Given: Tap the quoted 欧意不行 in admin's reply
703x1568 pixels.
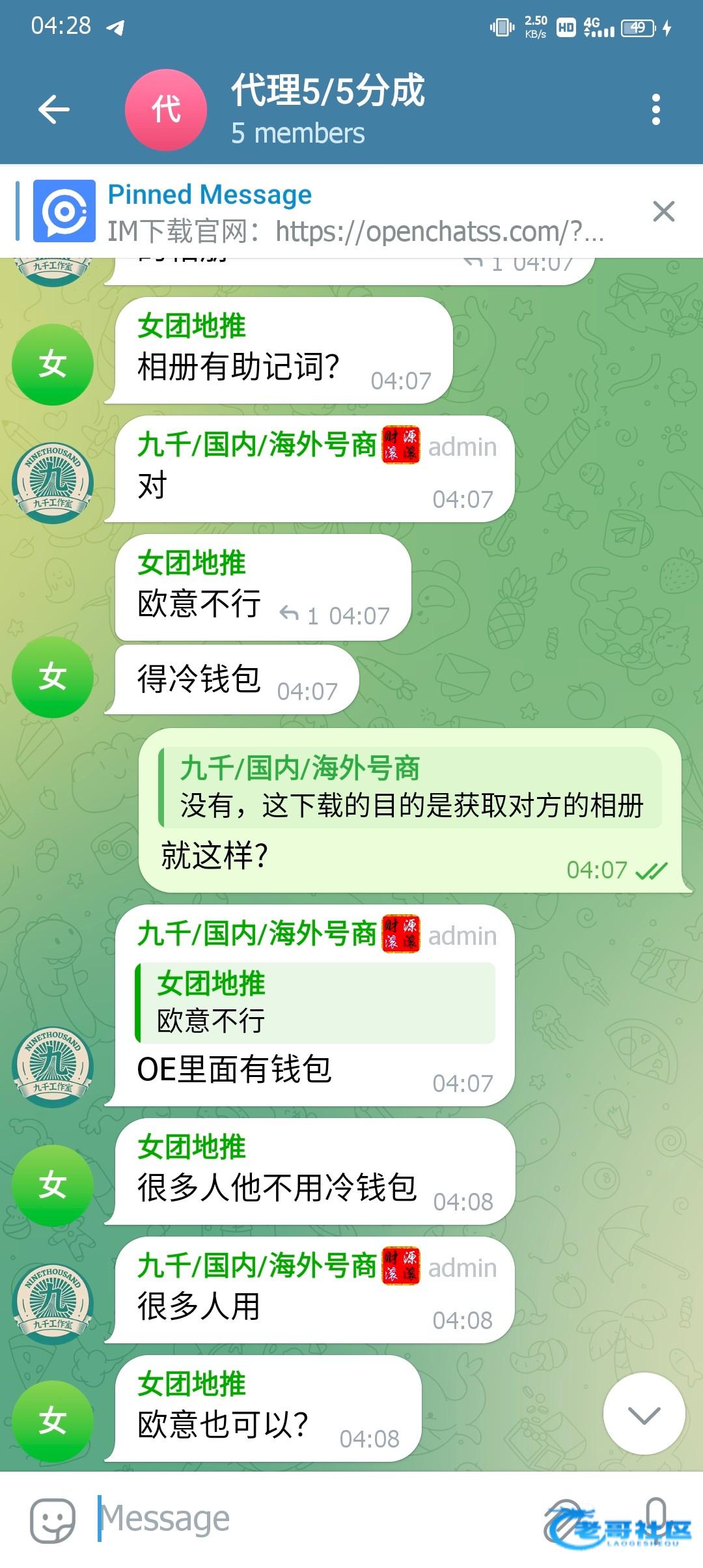Looking at the screenshot, I should tap(315, 1003).
